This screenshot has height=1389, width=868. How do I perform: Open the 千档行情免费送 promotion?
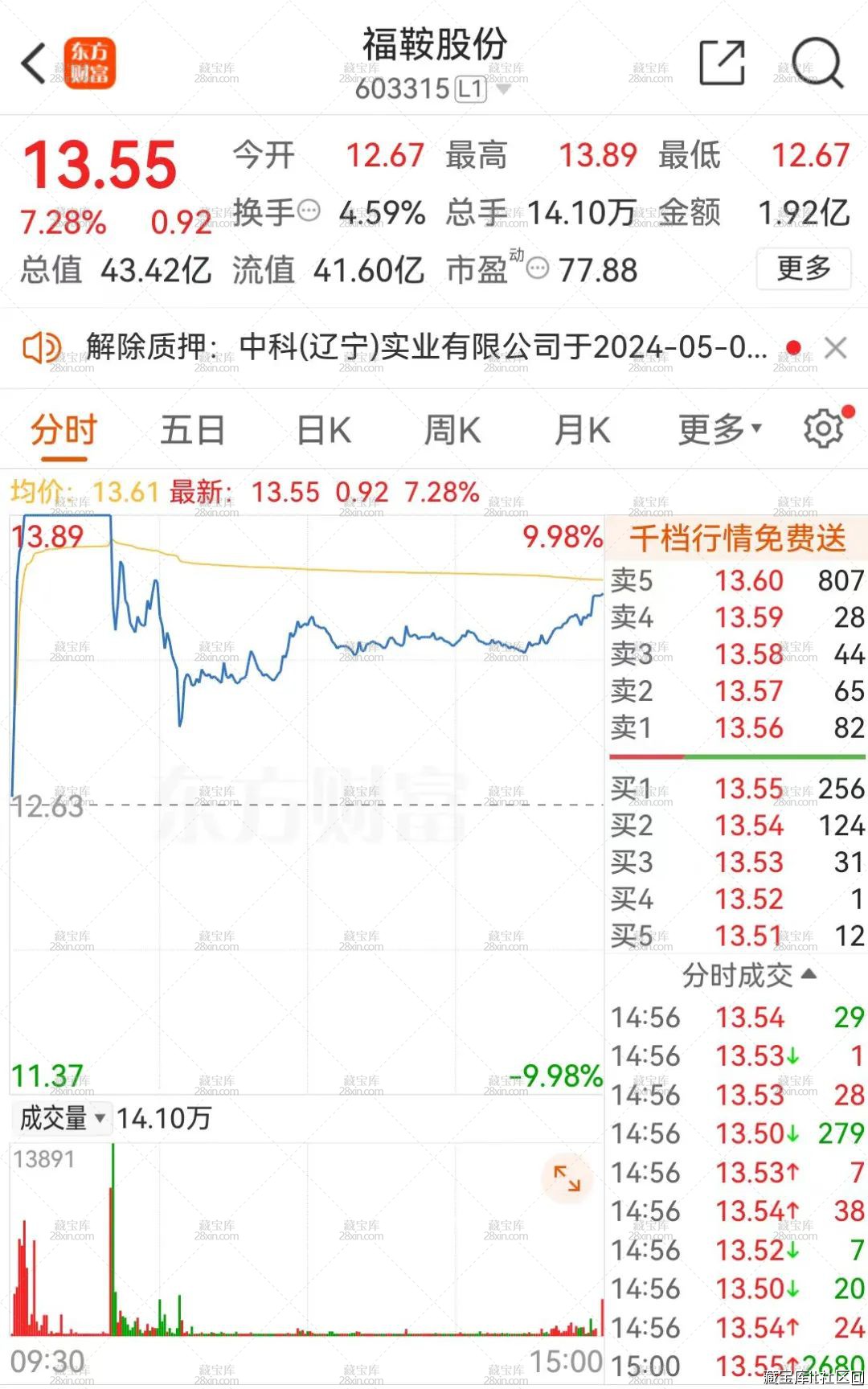[736, 538]
